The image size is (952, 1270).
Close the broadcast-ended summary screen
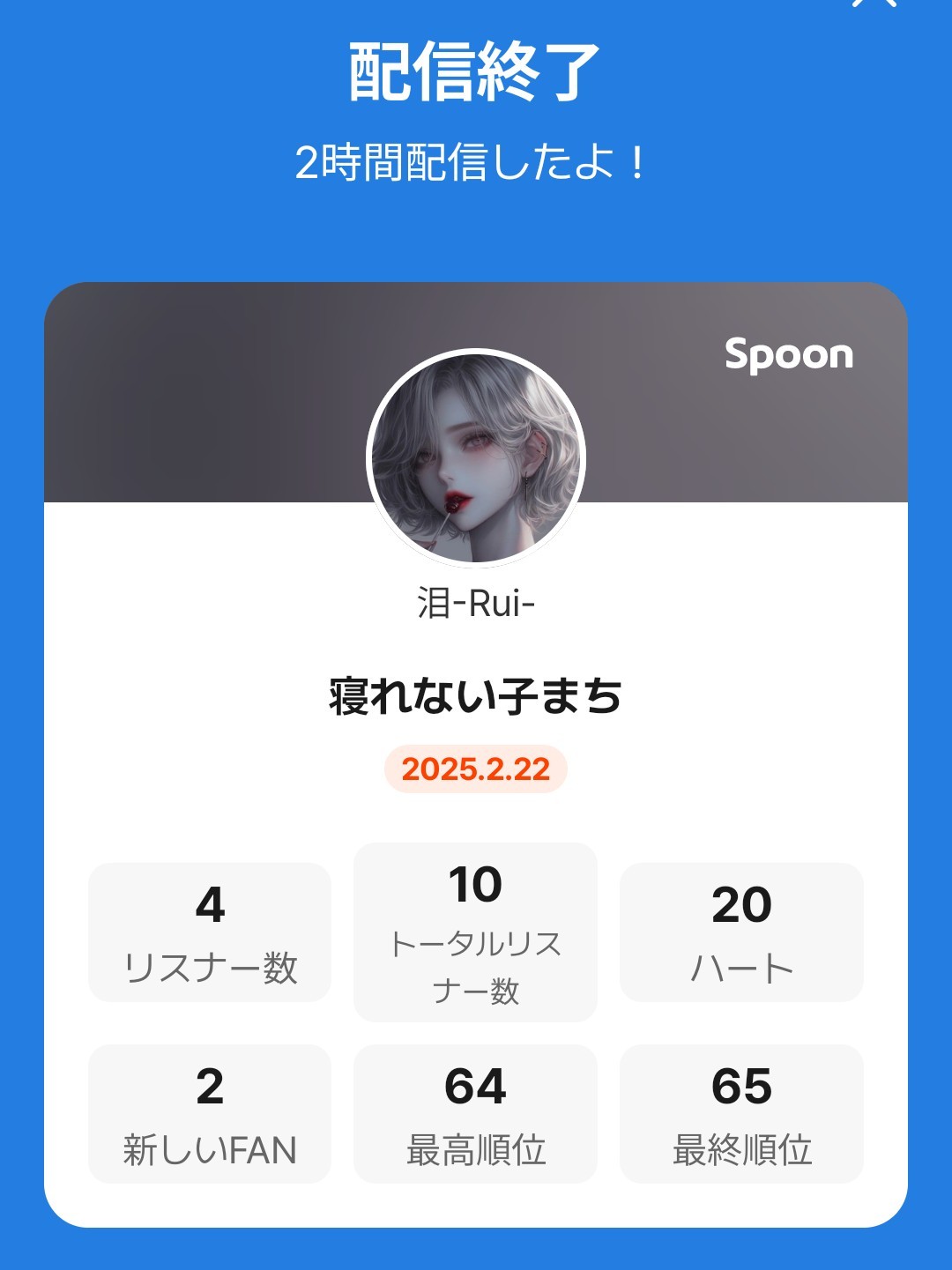tap(874, 4)
